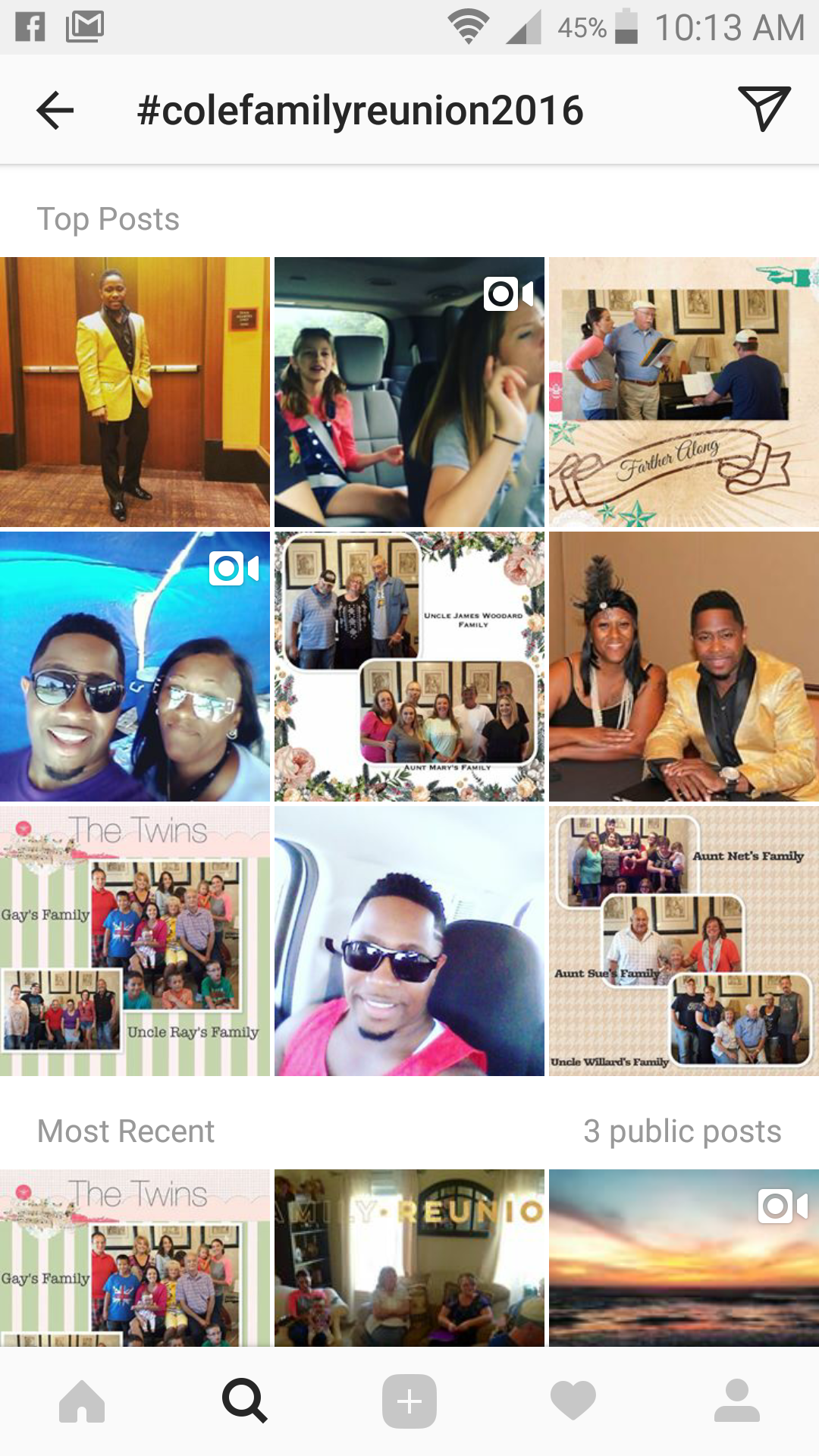
Task: Open the Aunt Net's Family collage
Action: click(684, 941)
